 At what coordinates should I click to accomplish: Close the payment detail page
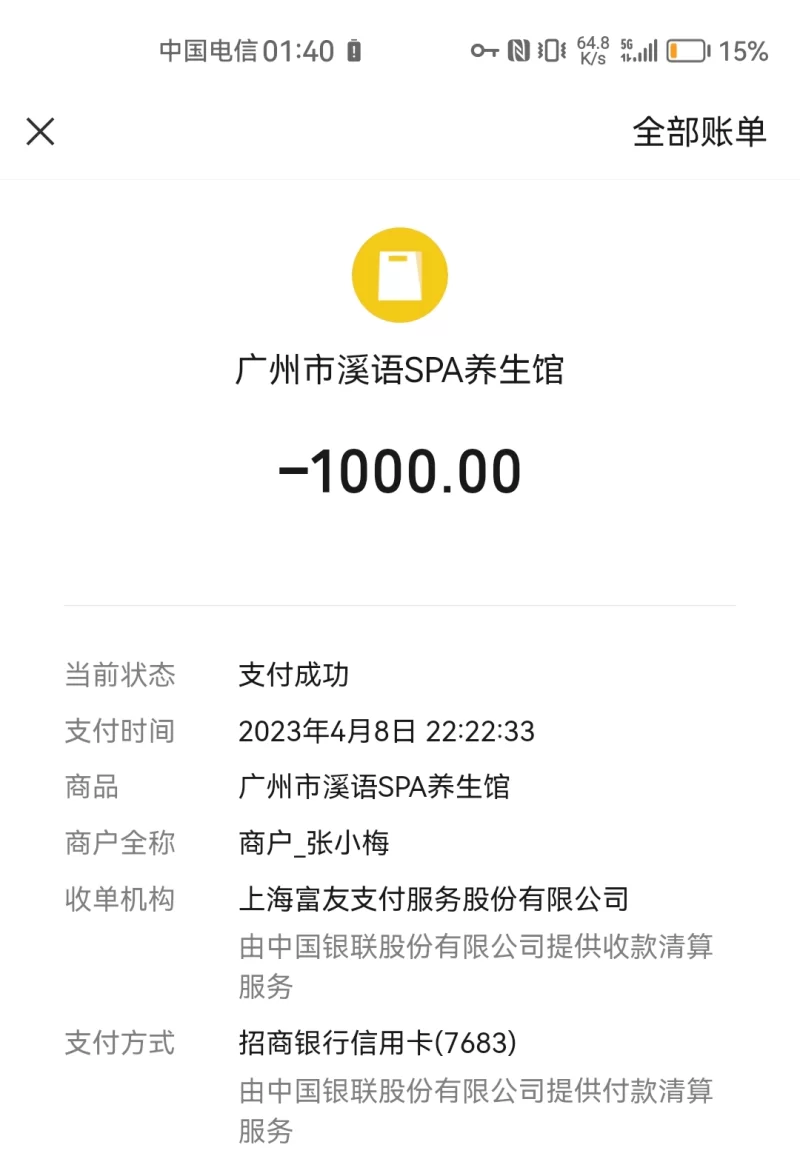(40, 131)
